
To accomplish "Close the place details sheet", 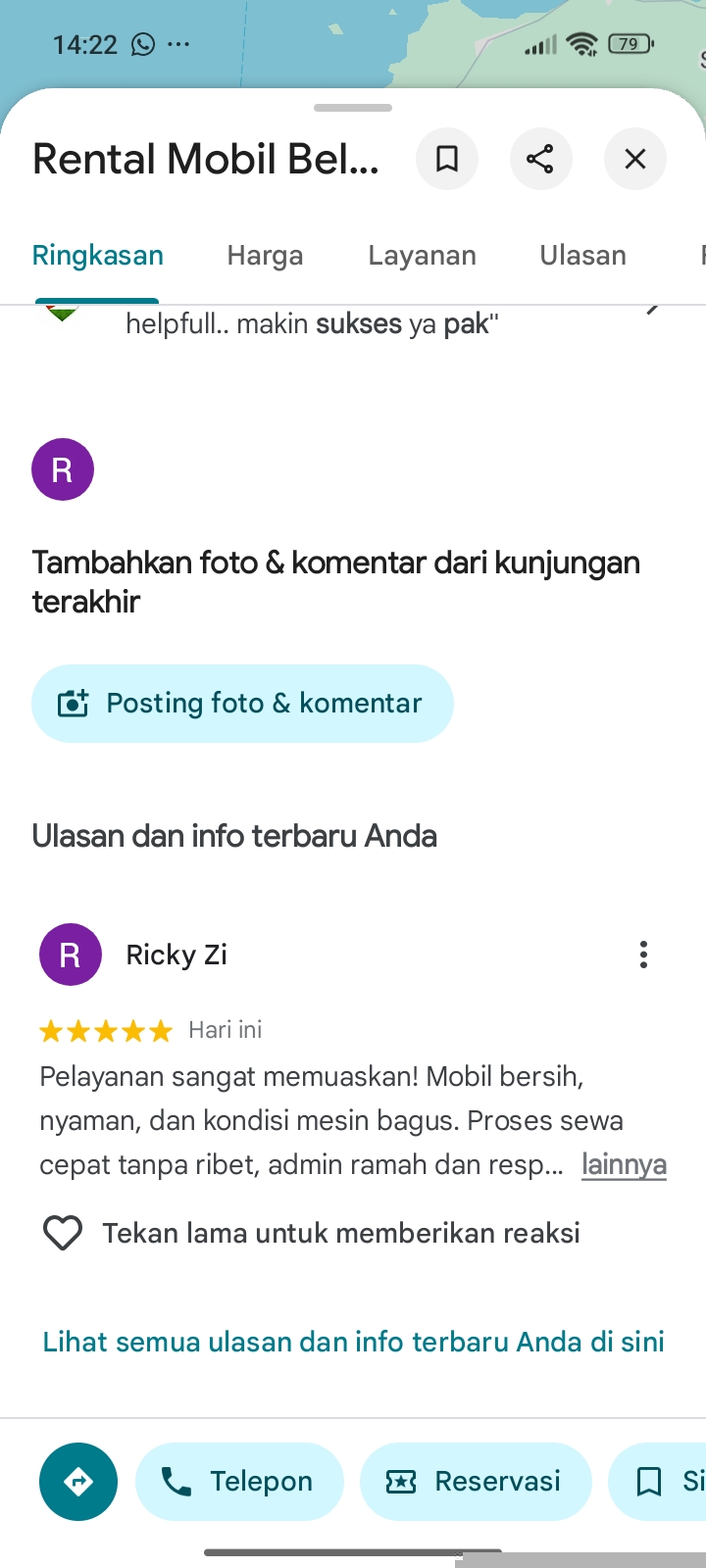I will [635, 159].
